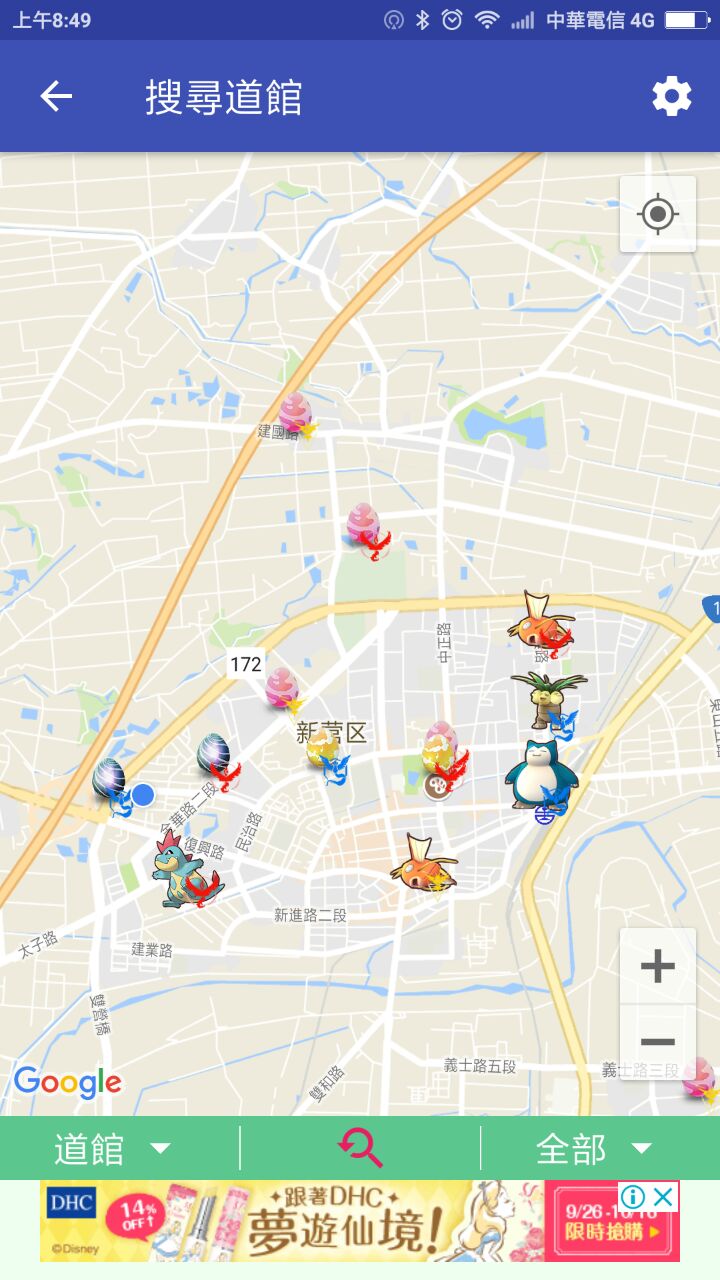
Task: Zoom in the map with plus
Action: (657, 966)
